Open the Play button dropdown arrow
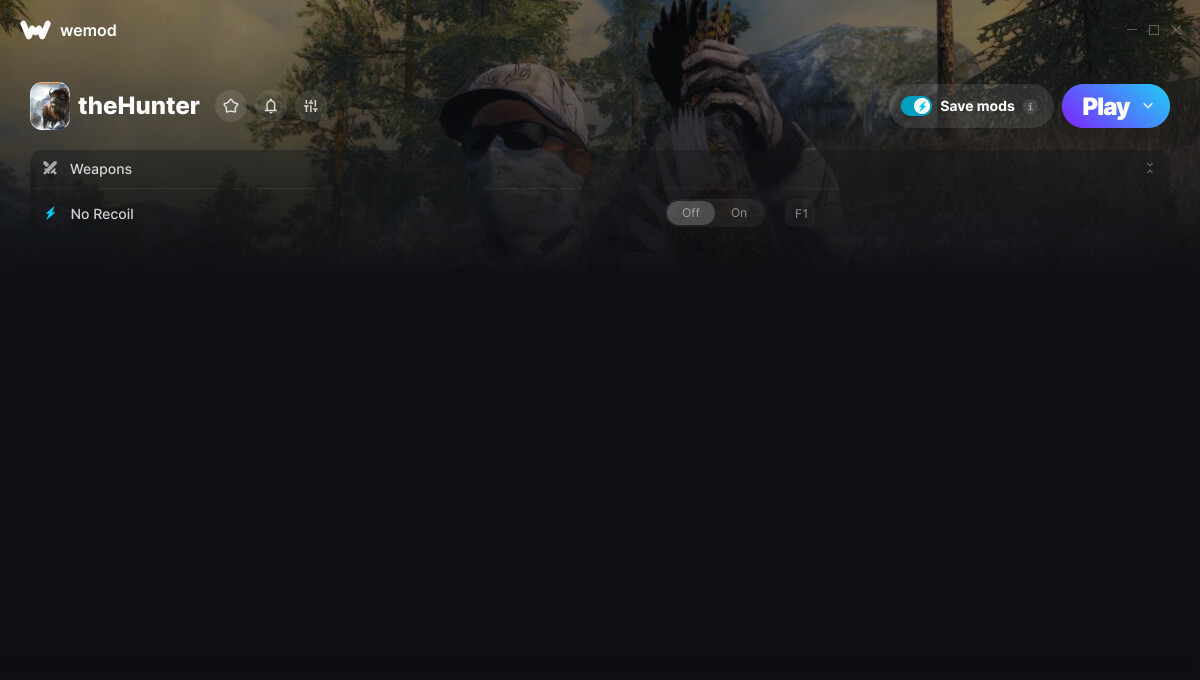The width and height of the screenshot is (1200, 680). pos(1148,106)
